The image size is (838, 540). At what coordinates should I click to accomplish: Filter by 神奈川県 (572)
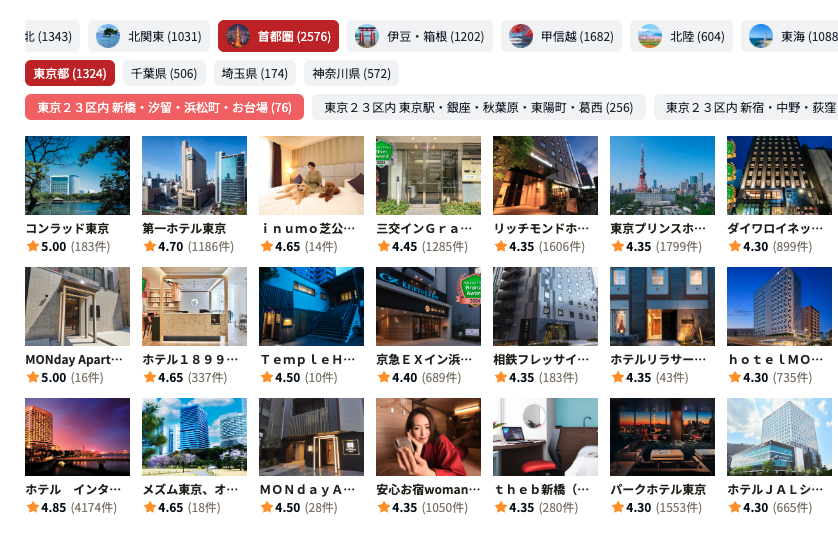coord(352,73)
